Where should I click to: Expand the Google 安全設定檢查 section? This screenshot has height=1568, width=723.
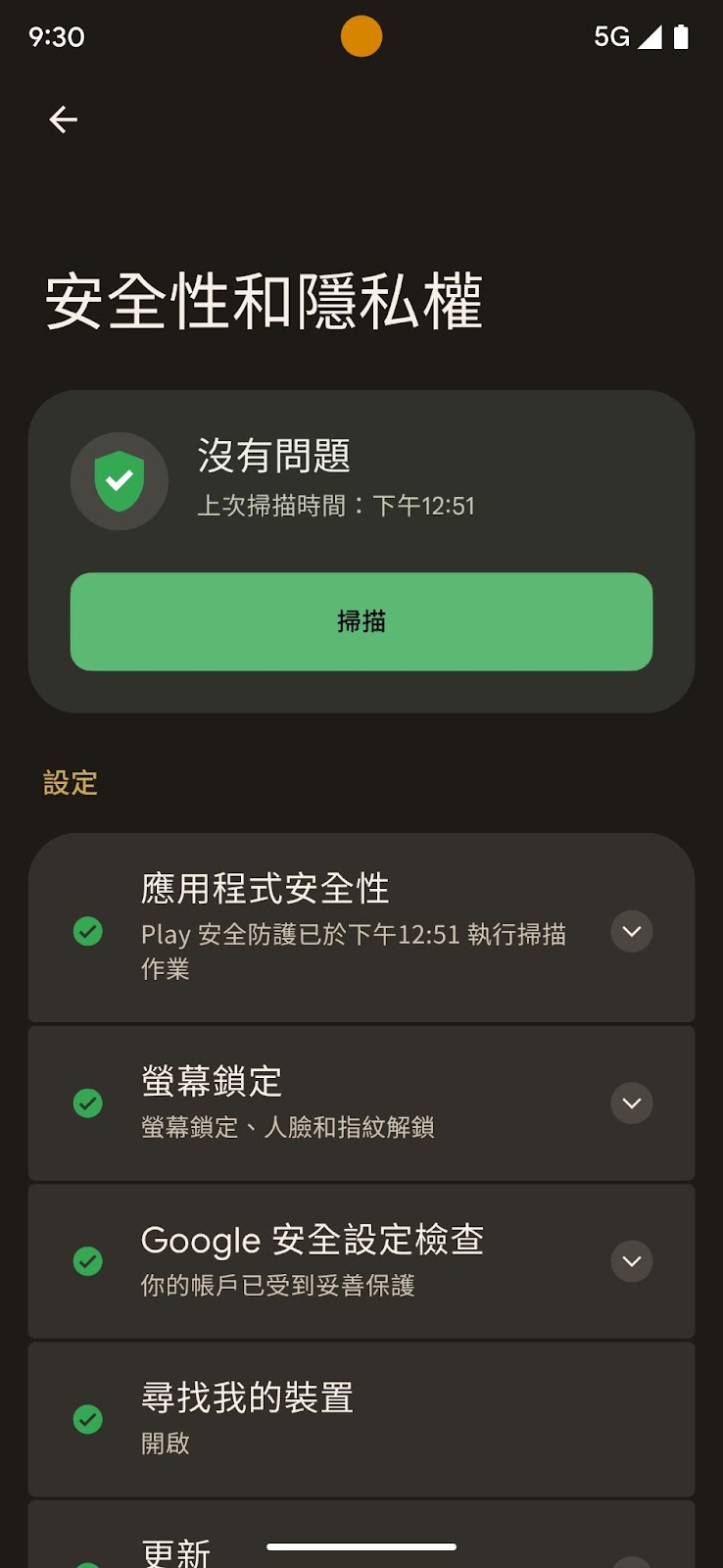pos(632,1262)
